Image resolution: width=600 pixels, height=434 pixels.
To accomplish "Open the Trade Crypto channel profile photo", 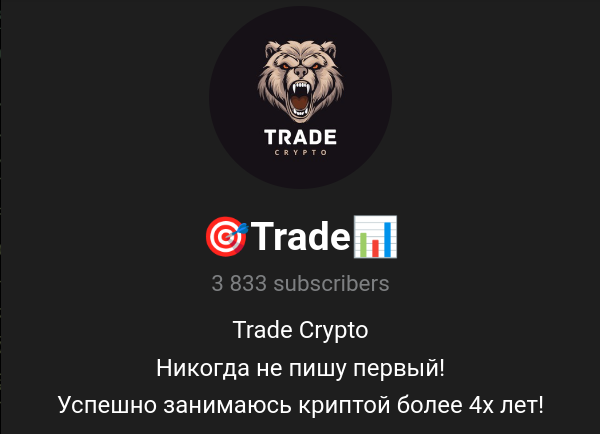I will [300, 97].
